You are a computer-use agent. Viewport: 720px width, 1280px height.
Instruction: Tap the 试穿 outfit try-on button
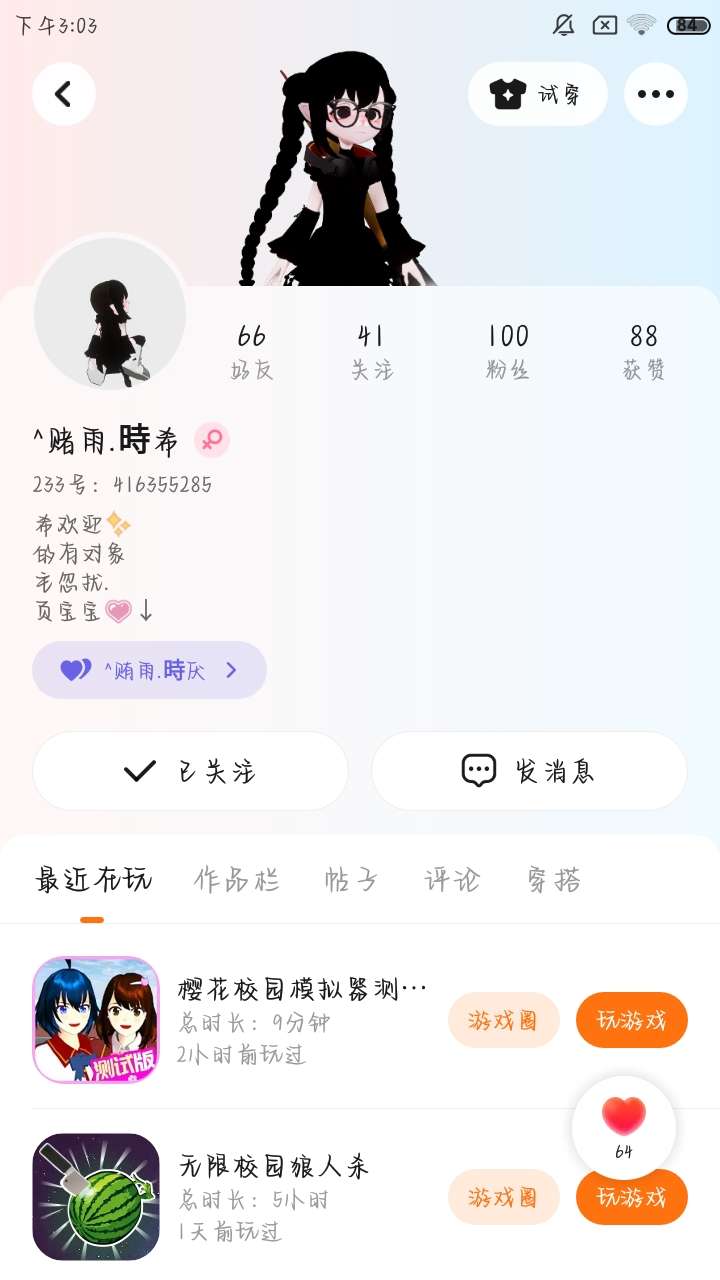point(538,94)
